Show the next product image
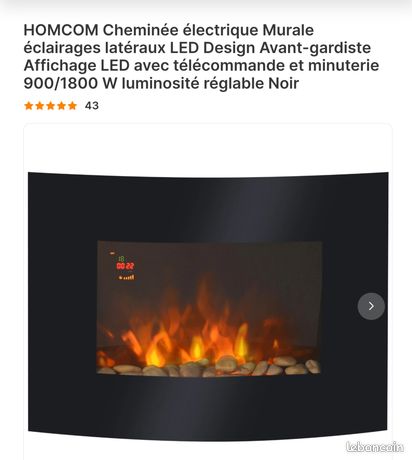 [x=371, y=306]
